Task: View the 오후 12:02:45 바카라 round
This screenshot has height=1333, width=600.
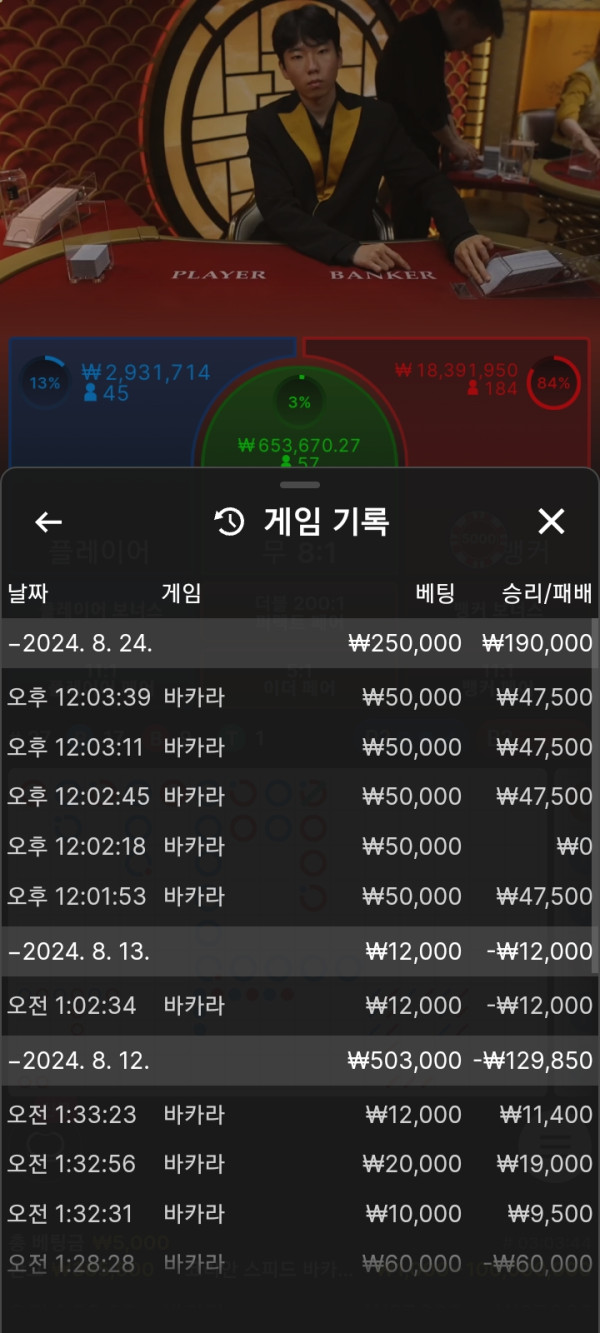Action: click(x=300, y=796)
